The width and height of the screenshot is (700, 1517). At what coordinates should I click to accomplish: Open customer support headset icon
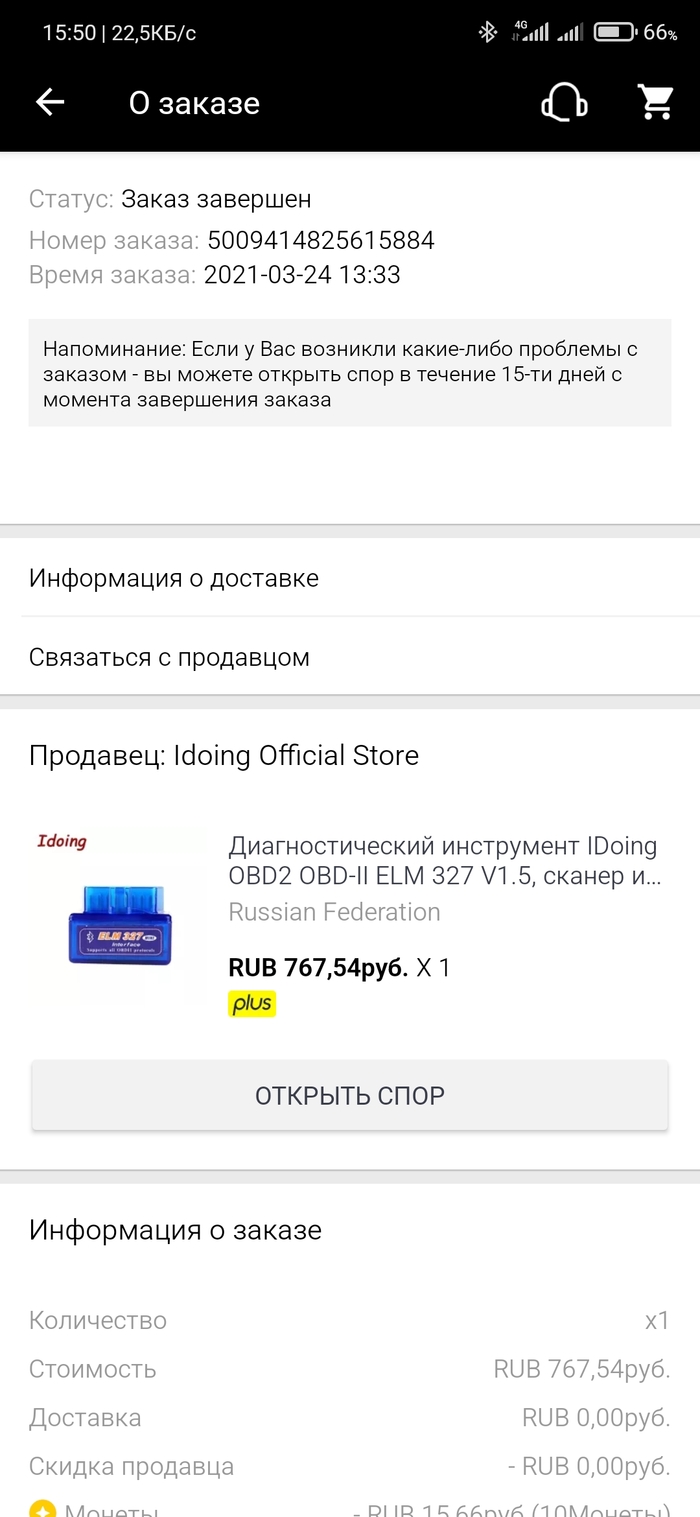pos(564,102)
